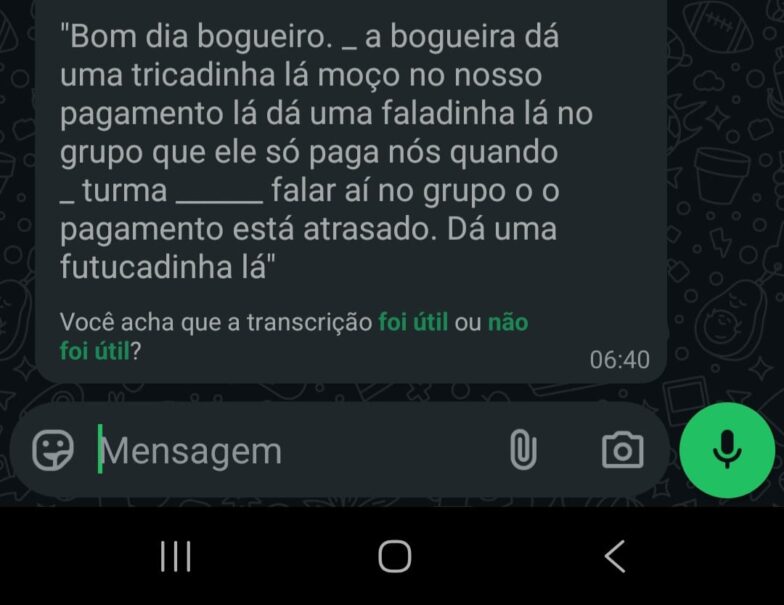Go to the home screen via the navigation bar

pos(394,556)
